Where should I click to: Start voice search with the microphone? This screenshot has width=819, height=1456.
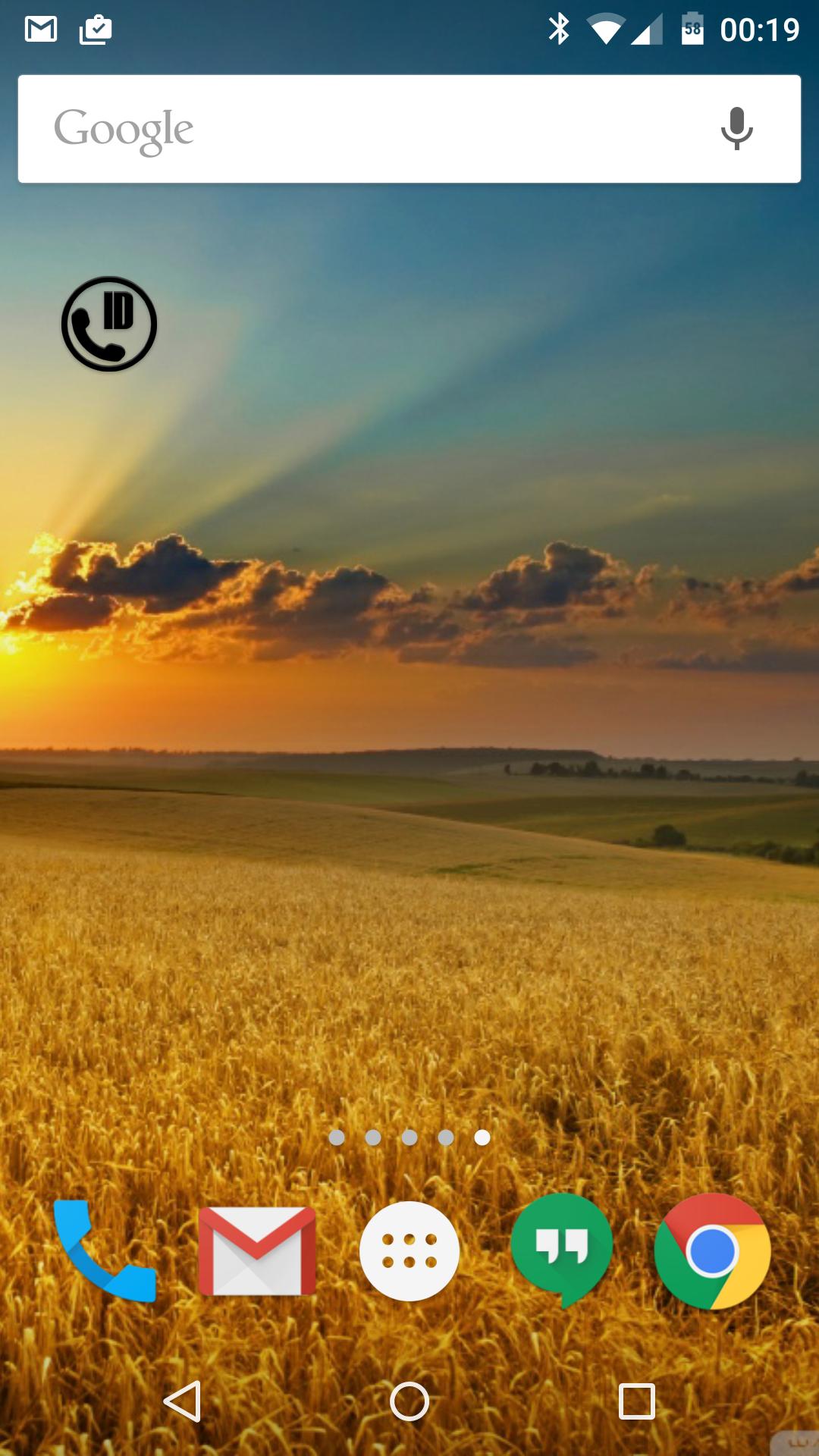point(736,129)
